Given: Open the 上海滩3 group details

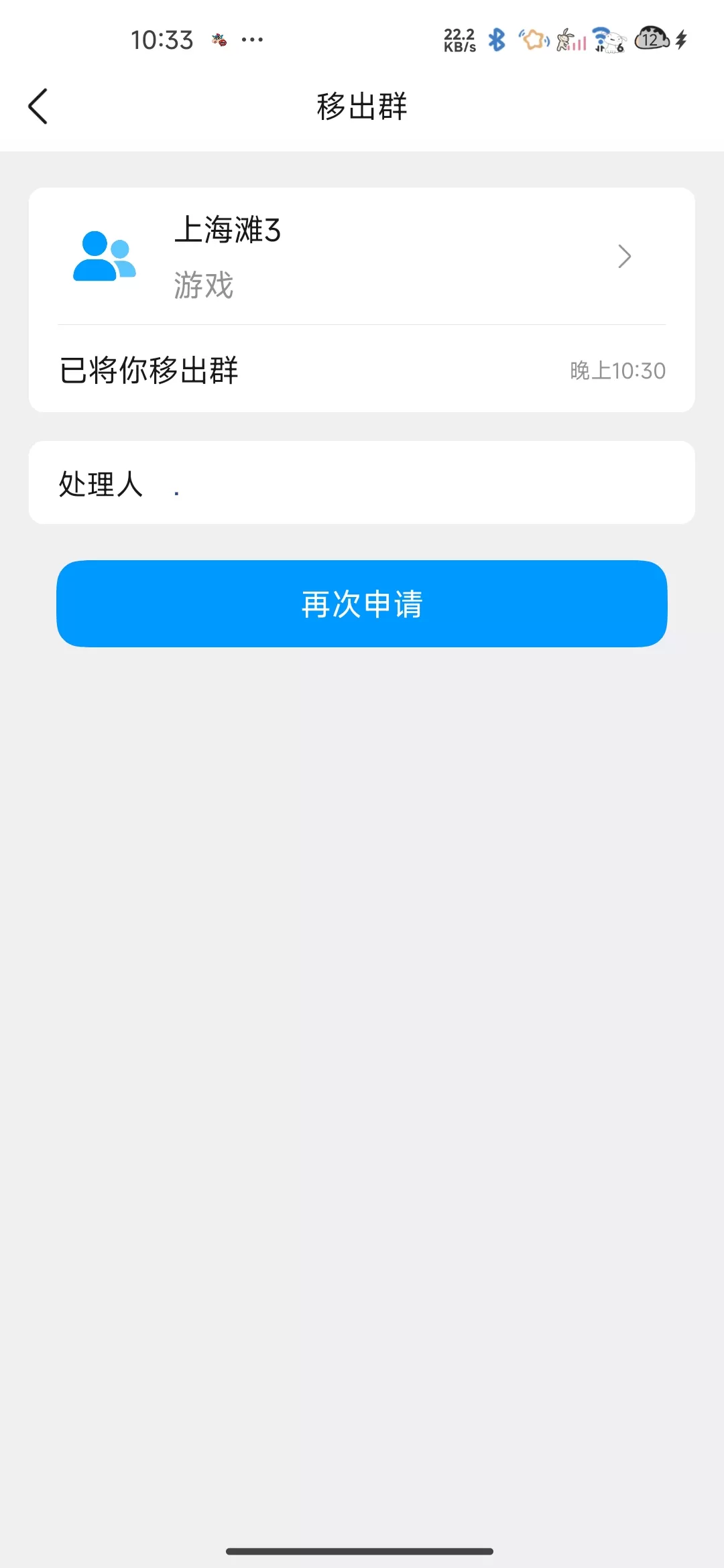Looking at the screenshot, I should (x=361, y=257).
